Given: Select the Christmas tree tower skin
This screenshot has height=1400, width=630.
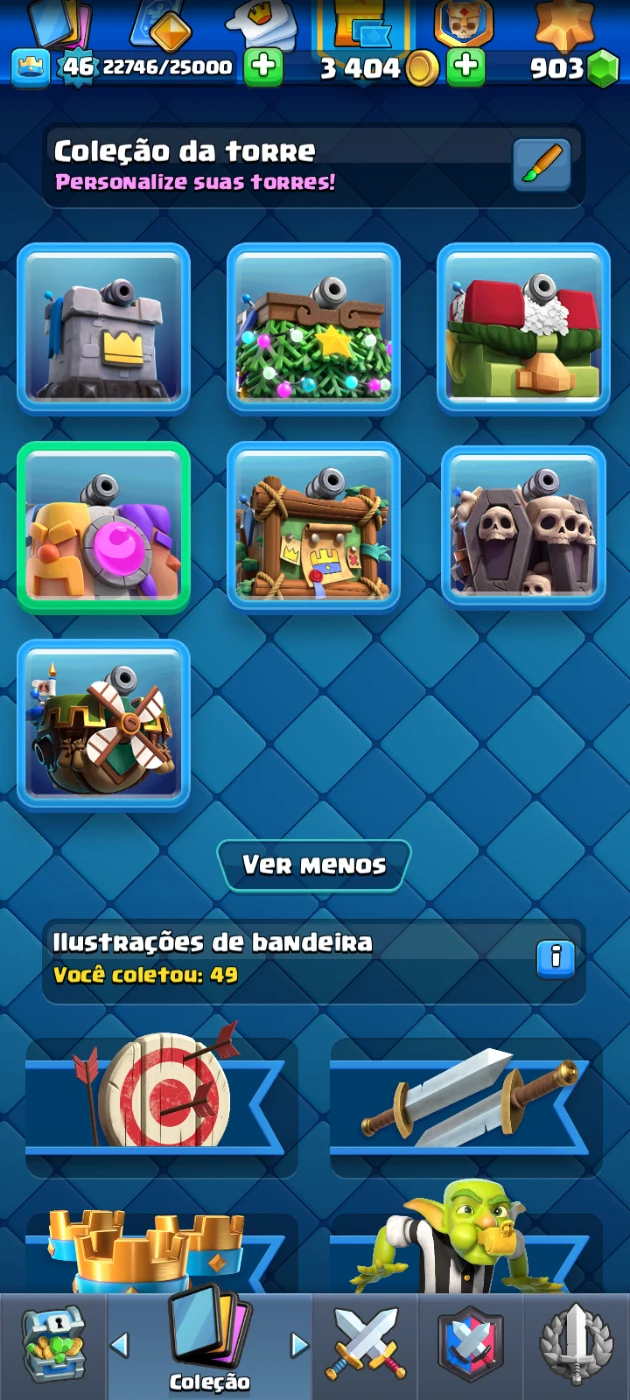Looking at the screenshot, I should pos(314,327).
